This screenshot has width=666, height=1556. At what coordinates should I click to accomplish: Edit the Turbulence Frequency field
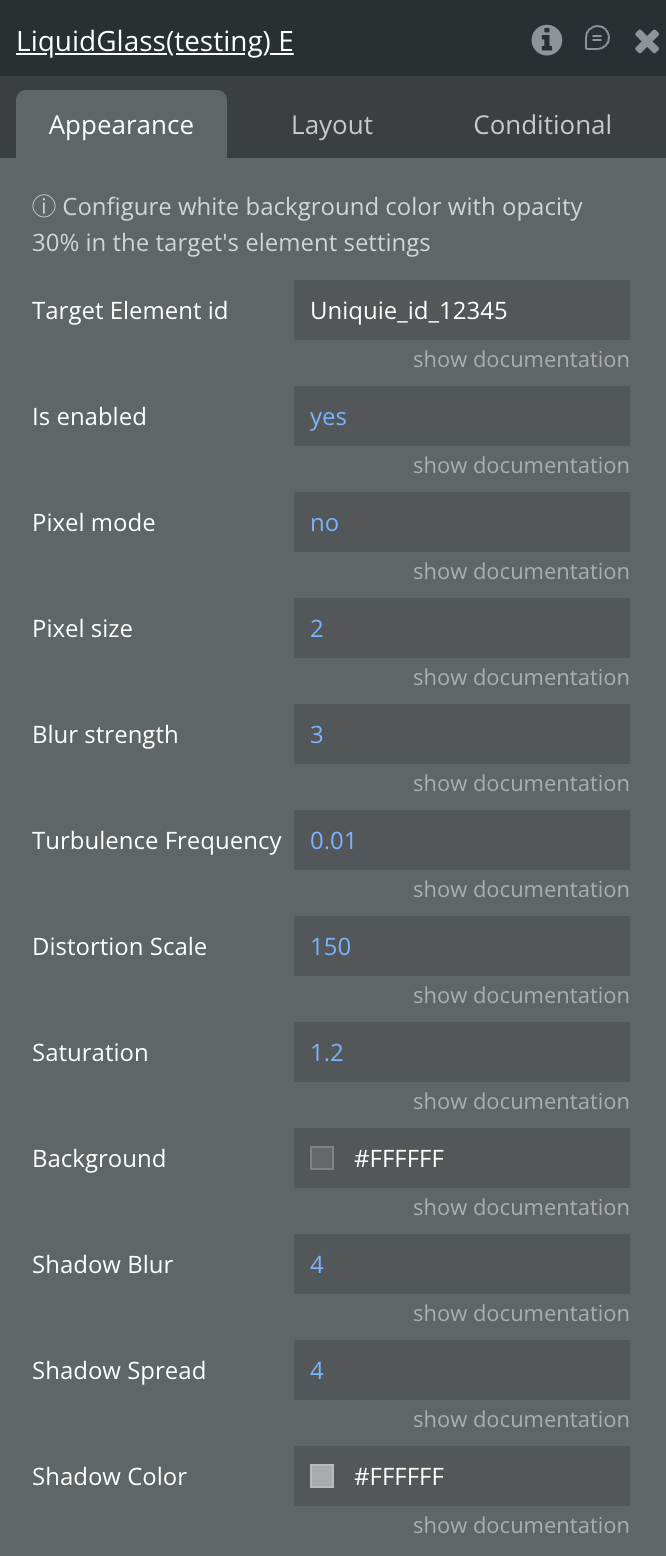point(461,841)
